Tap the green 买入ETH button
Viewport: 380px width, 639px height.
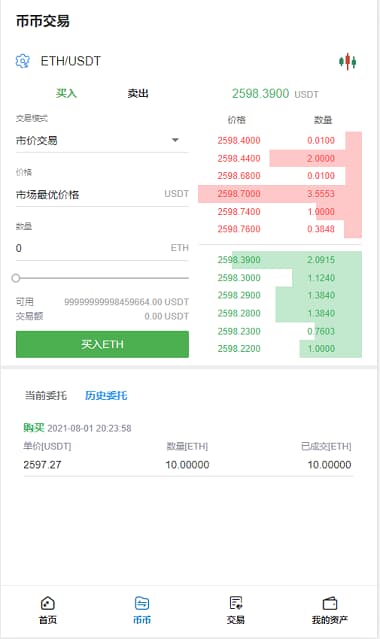102,344
